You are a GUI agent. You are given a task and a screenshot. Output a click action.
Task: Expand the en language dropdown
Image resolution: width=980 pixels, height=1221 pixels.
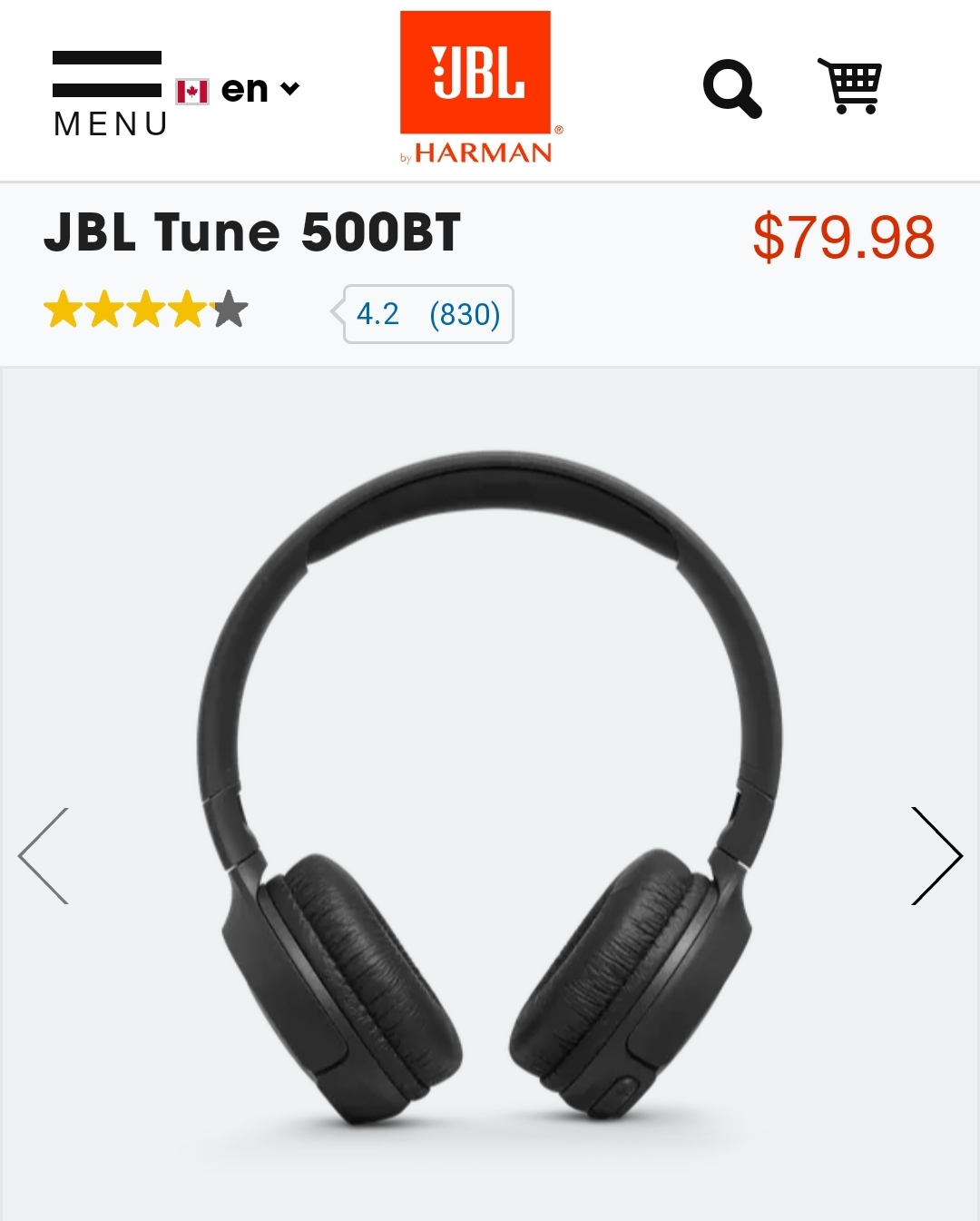(x=240, y=90)
